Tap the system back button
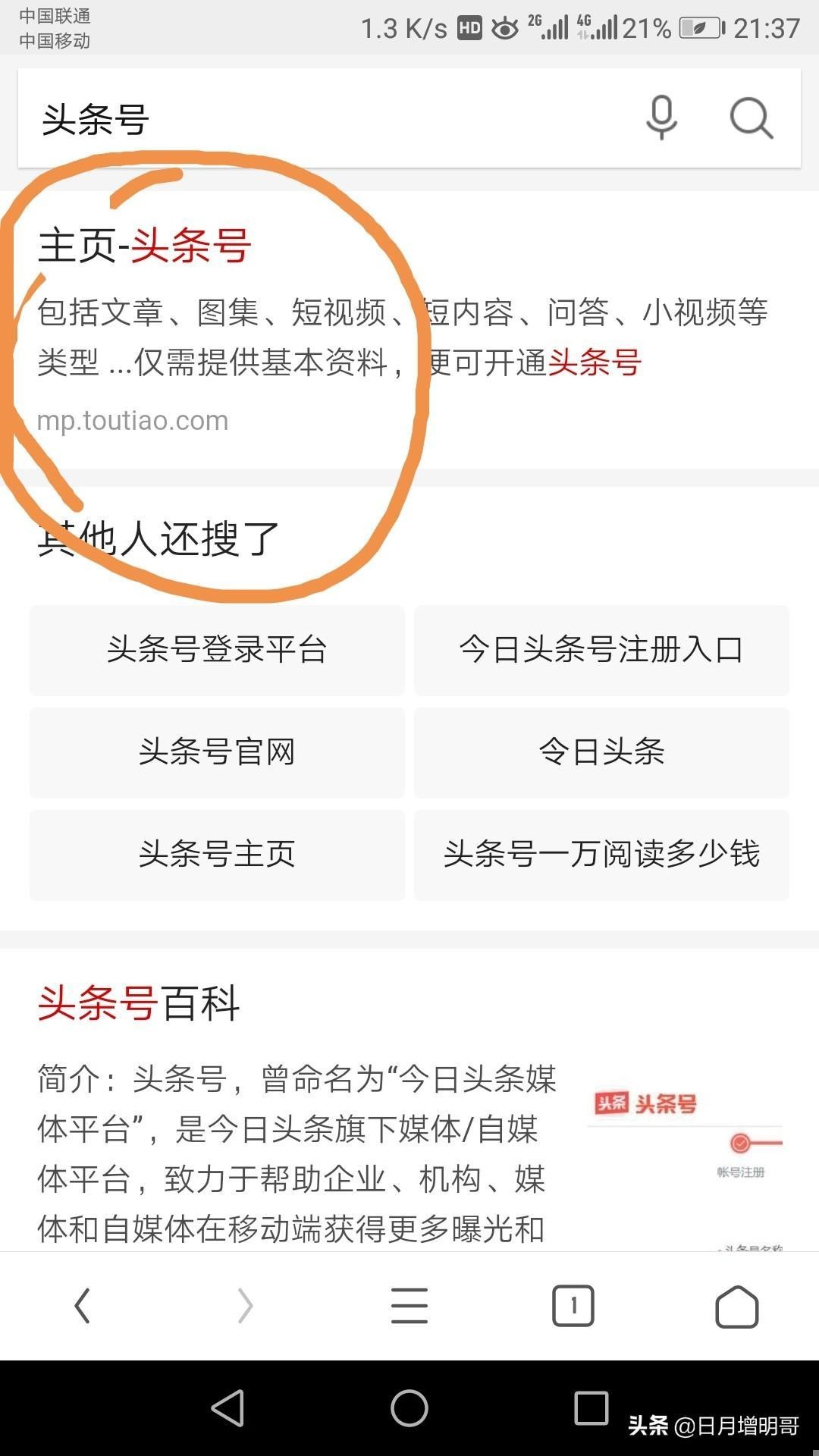819x1456 pixels. (x=227, y=1408)
